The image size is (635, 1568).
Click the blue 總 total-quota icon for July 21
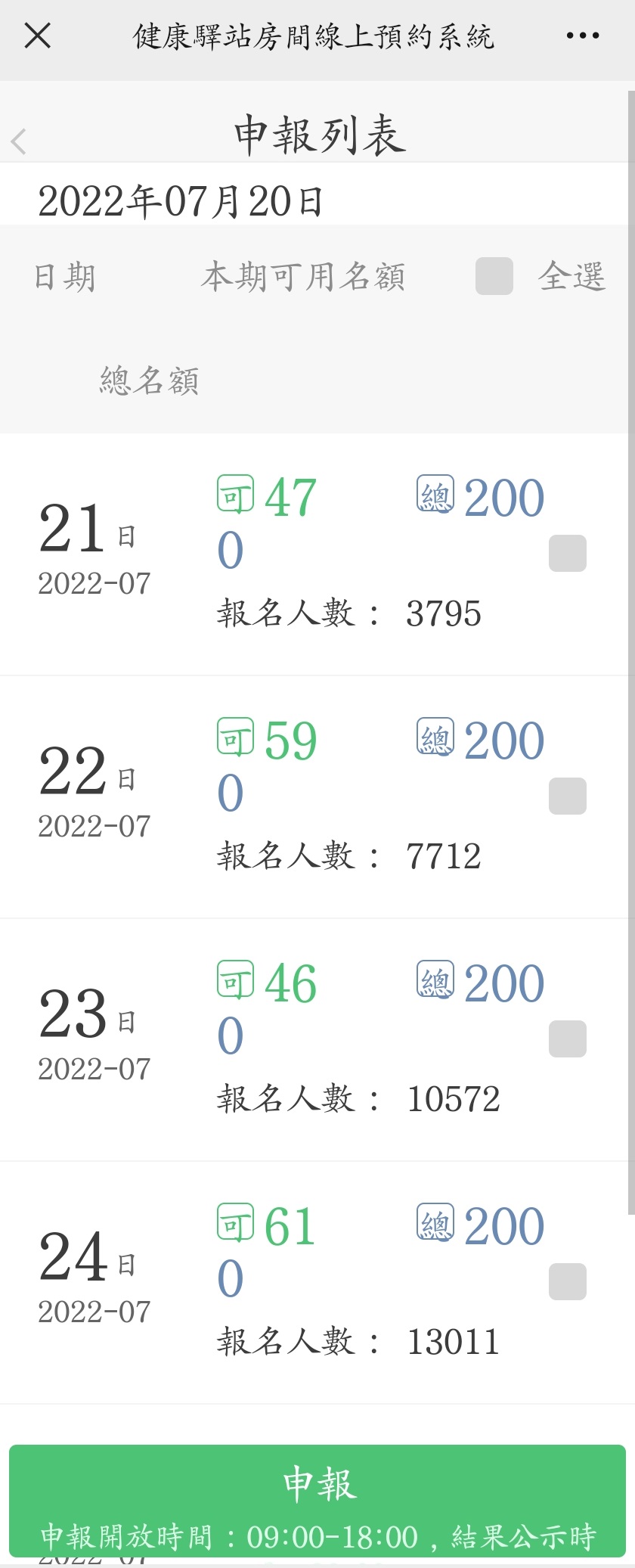pos(435,495)
